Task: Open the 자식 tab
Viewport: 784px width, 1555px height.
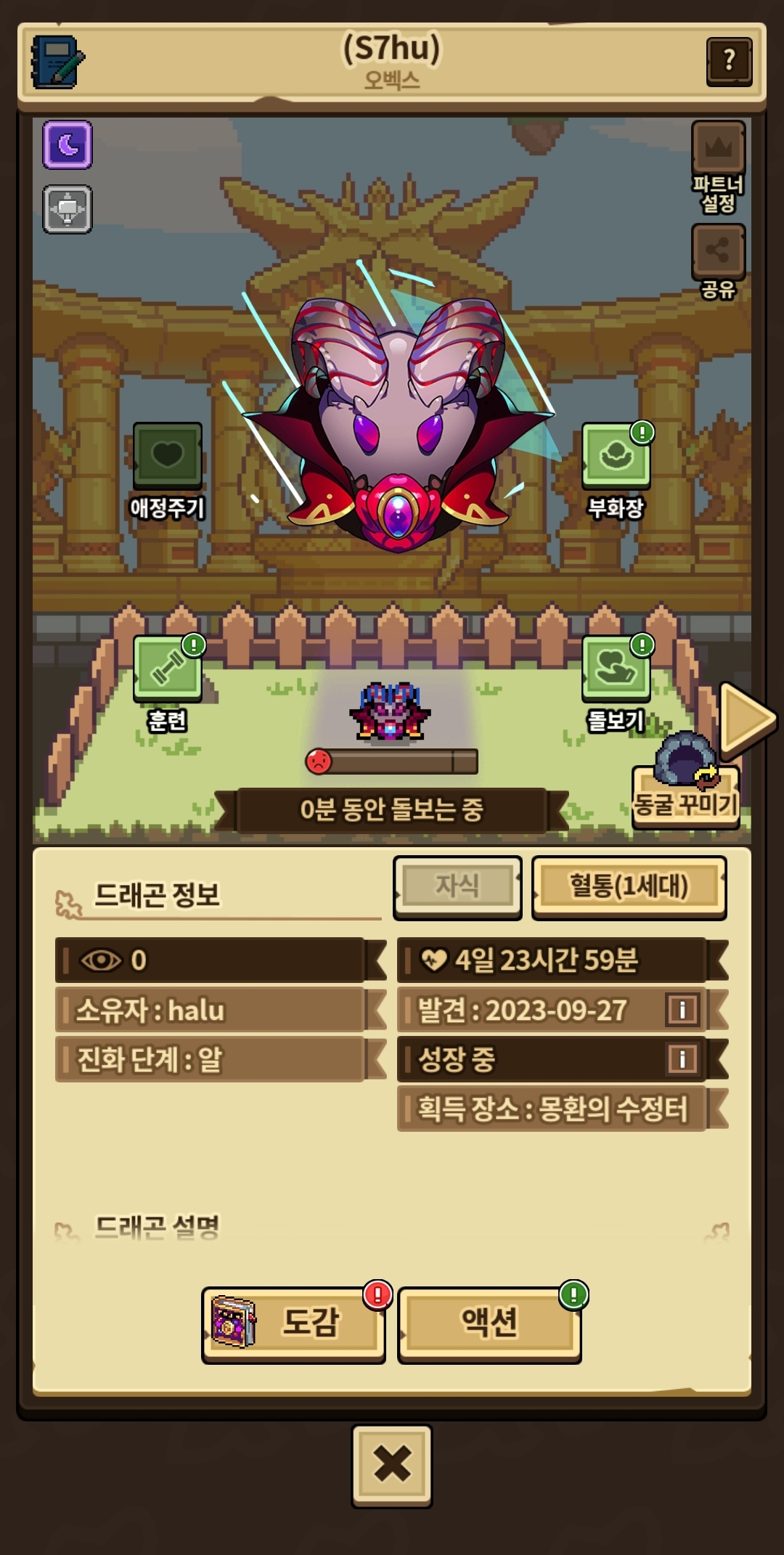Action: (x=457, y=887)
